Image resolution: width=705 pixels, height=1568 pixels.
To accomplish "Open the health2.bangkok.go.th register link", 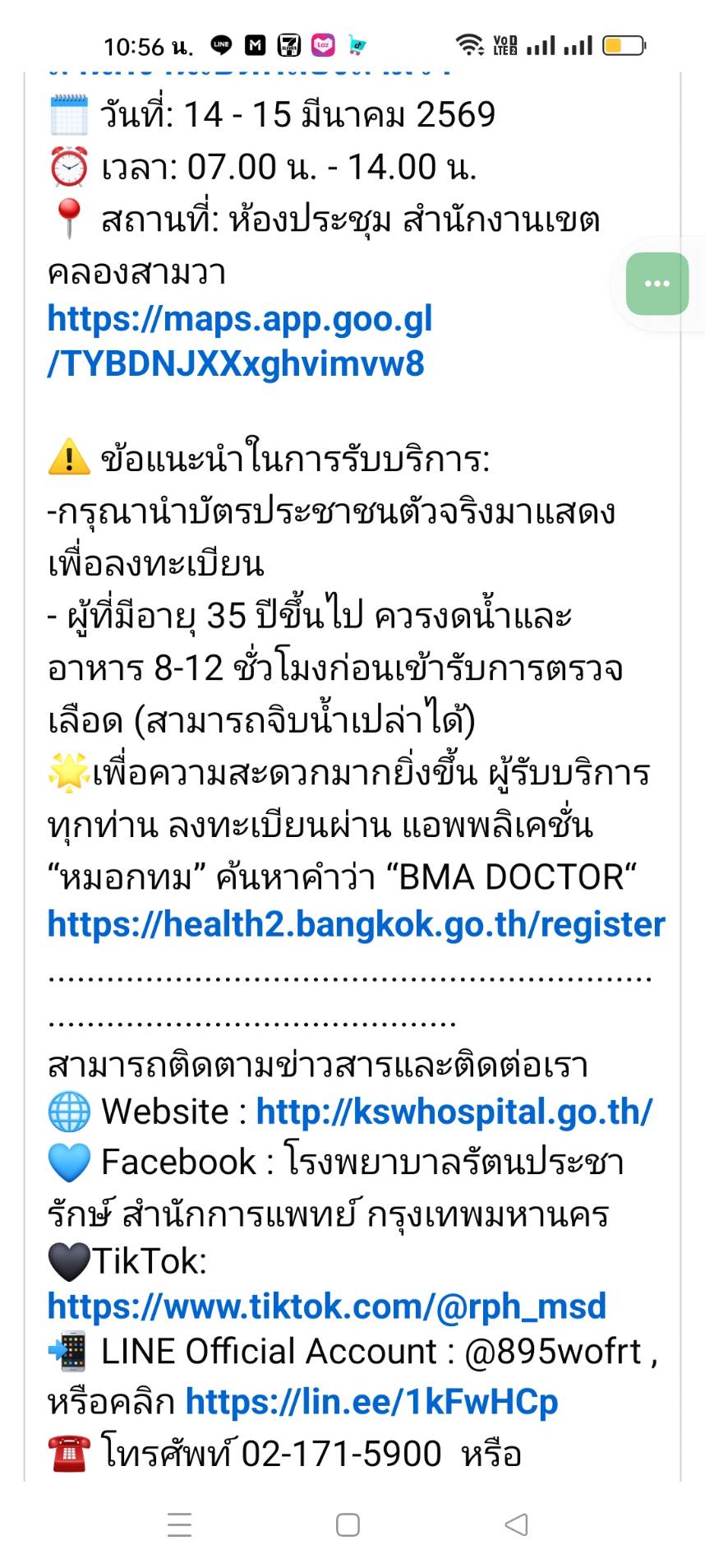I will [356, 924].
